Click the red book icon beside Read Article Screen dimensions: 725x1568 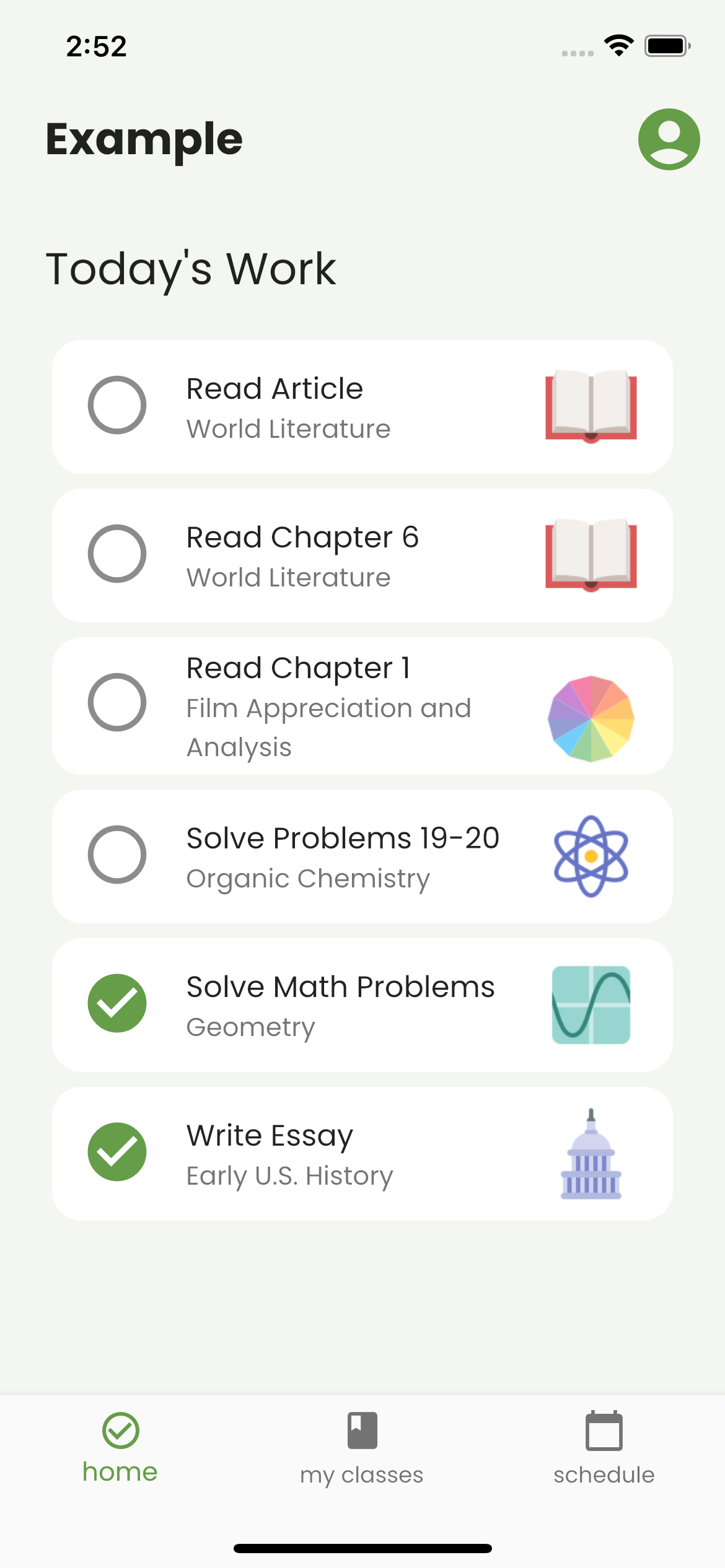point(590,405)
